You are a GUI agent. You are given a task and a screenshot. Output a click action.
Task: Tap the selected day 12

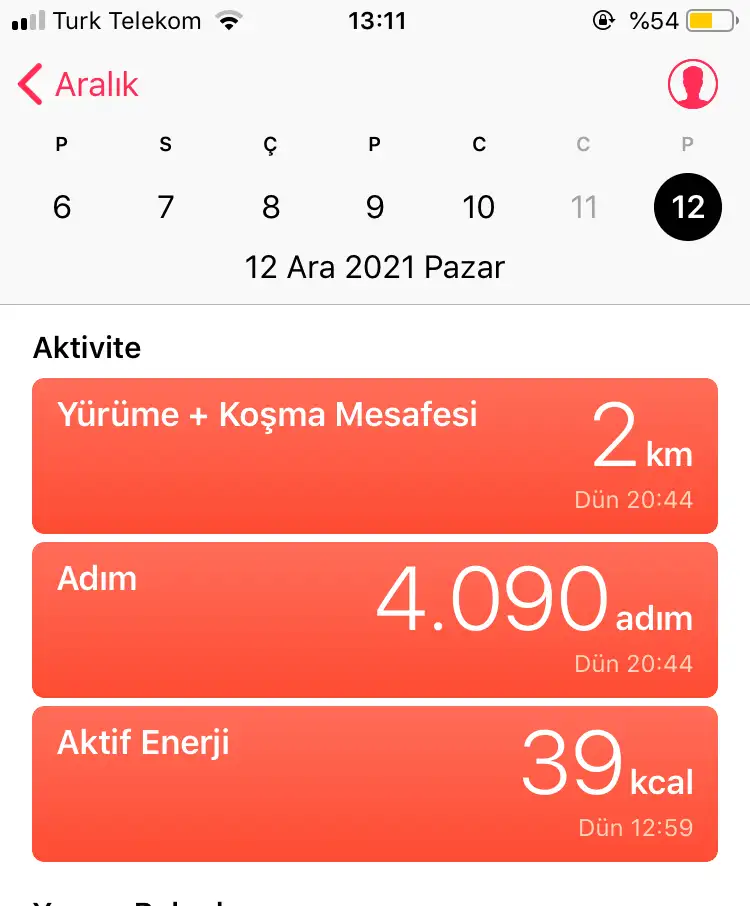tap(687, 207)
